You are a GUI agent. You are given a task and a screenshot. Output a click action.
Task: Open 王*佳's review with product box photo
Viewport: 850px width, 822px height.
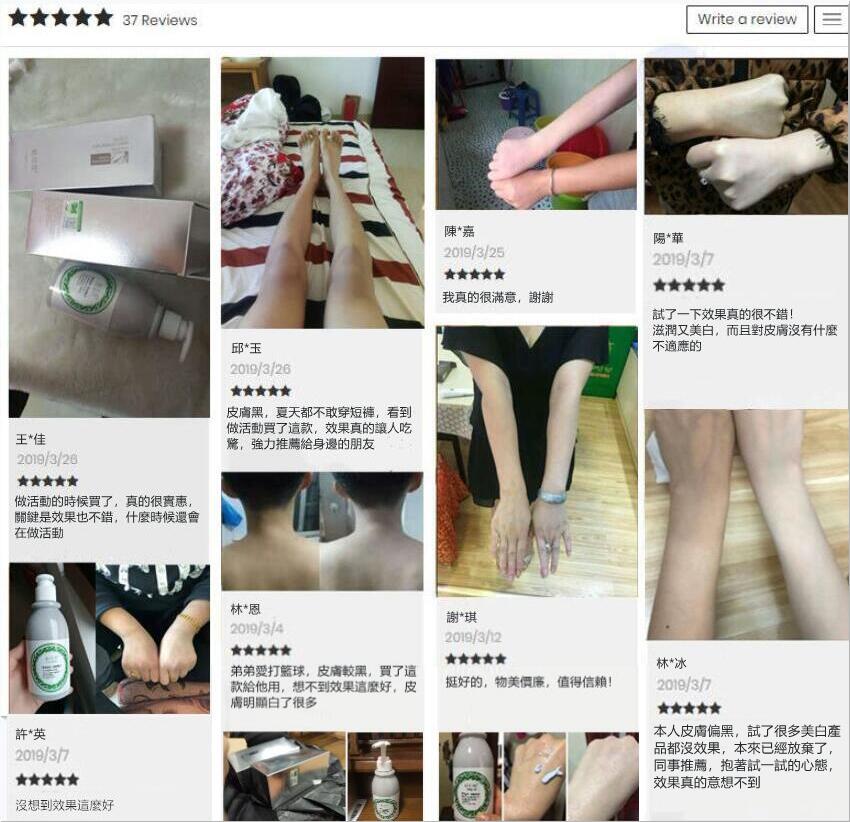pyautogui.click(x=109, y=237)
